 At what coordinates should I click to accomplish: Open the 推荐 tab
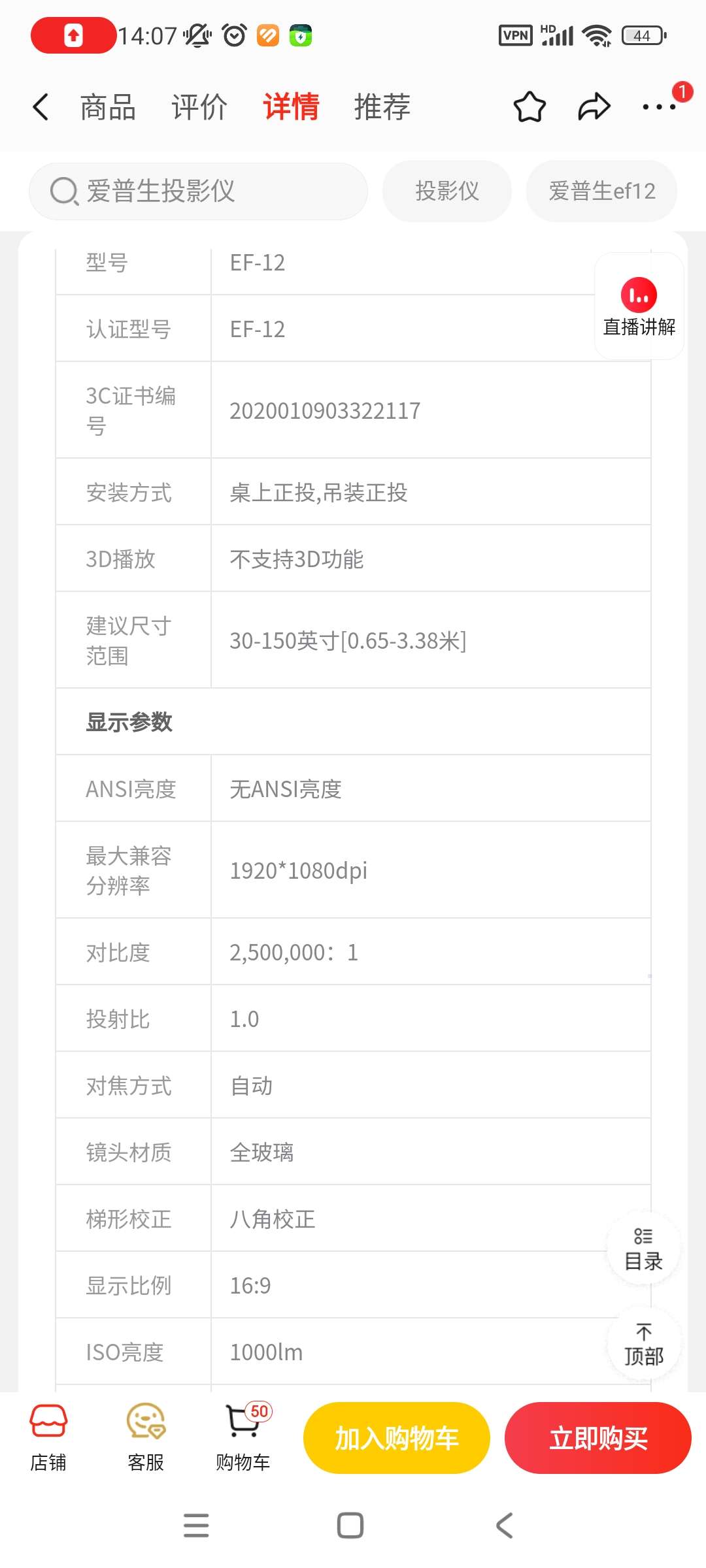click(382, 107)
